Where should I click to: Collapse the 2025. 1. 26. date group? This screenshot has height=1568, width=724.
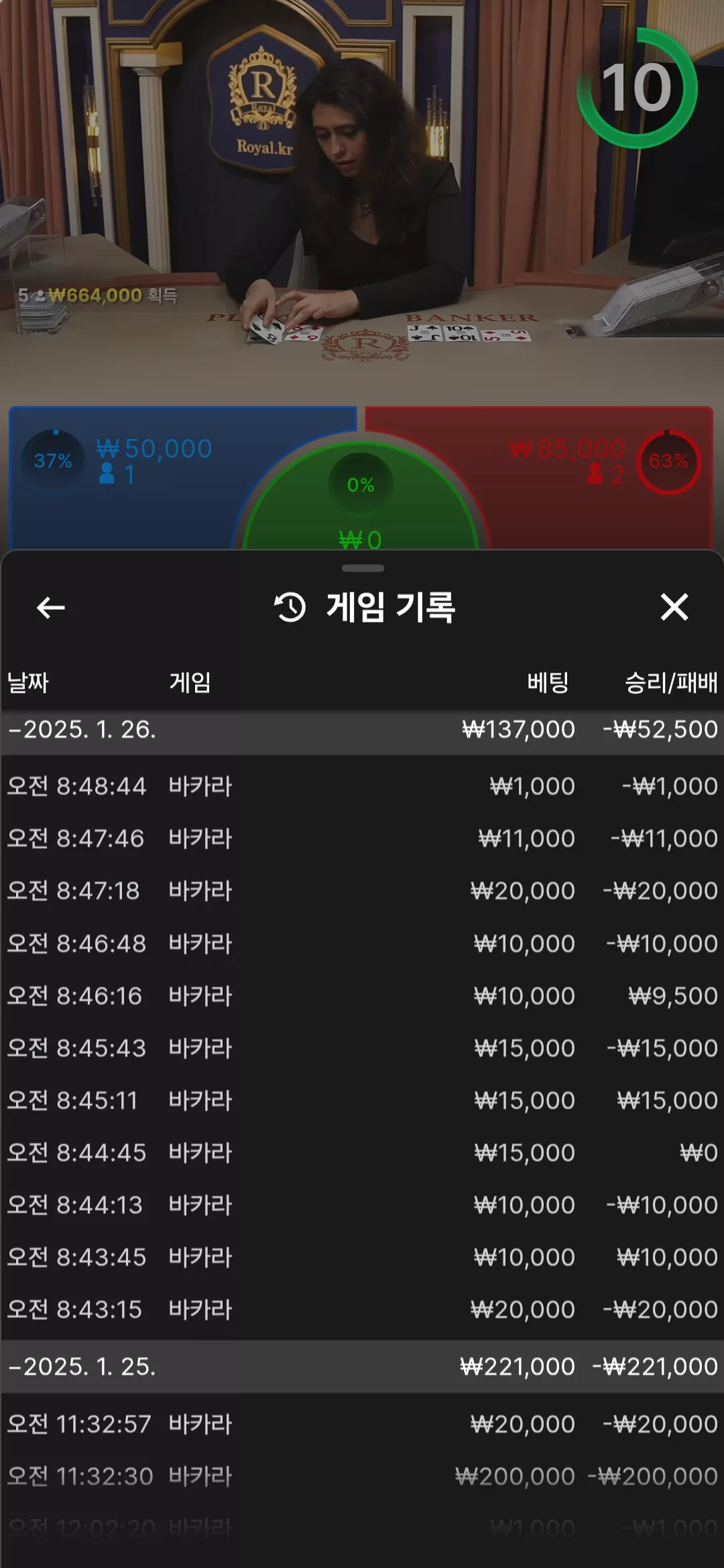[362, 730]
